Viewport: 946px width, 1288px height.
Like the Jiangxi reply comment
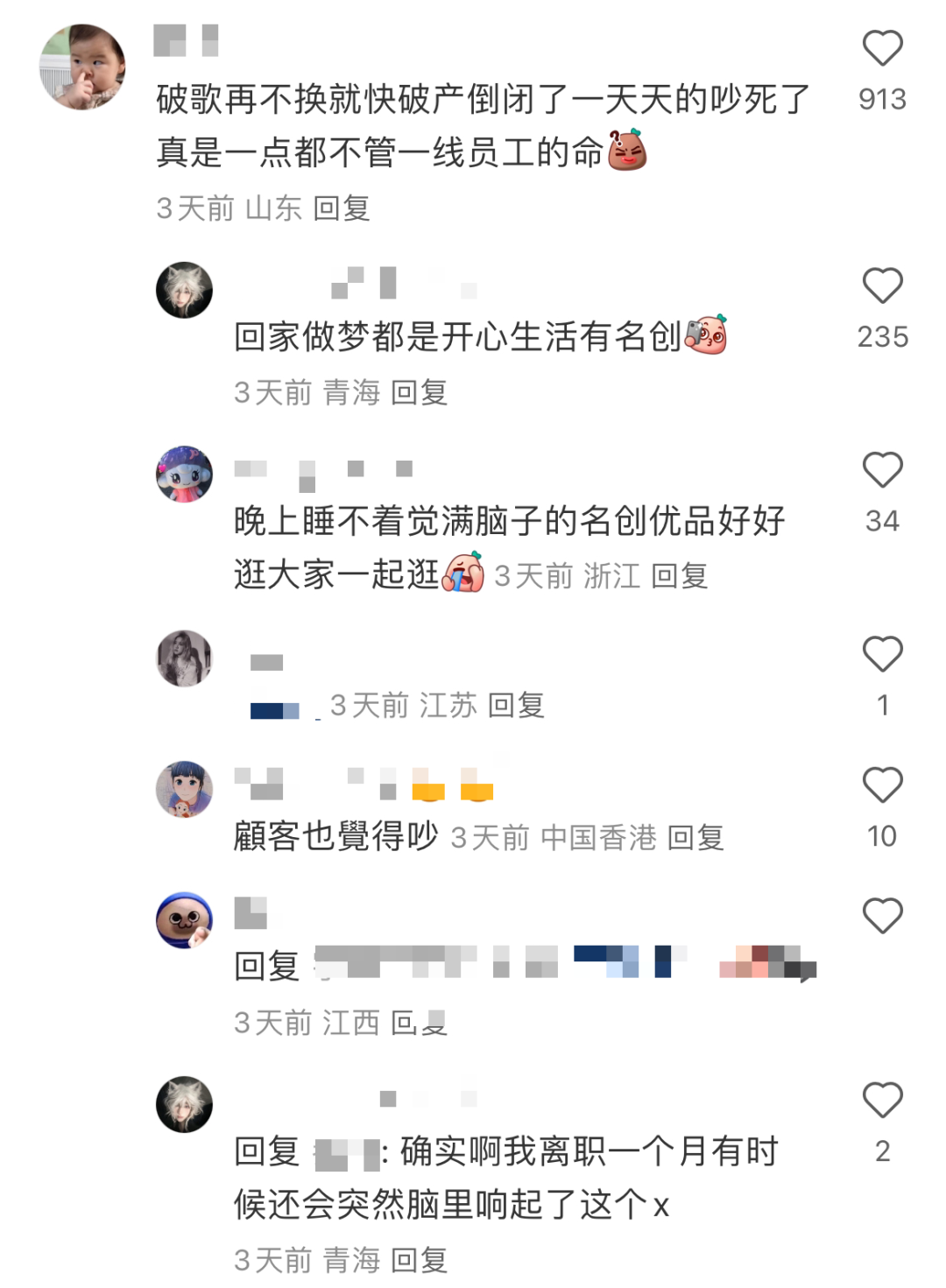882,917
